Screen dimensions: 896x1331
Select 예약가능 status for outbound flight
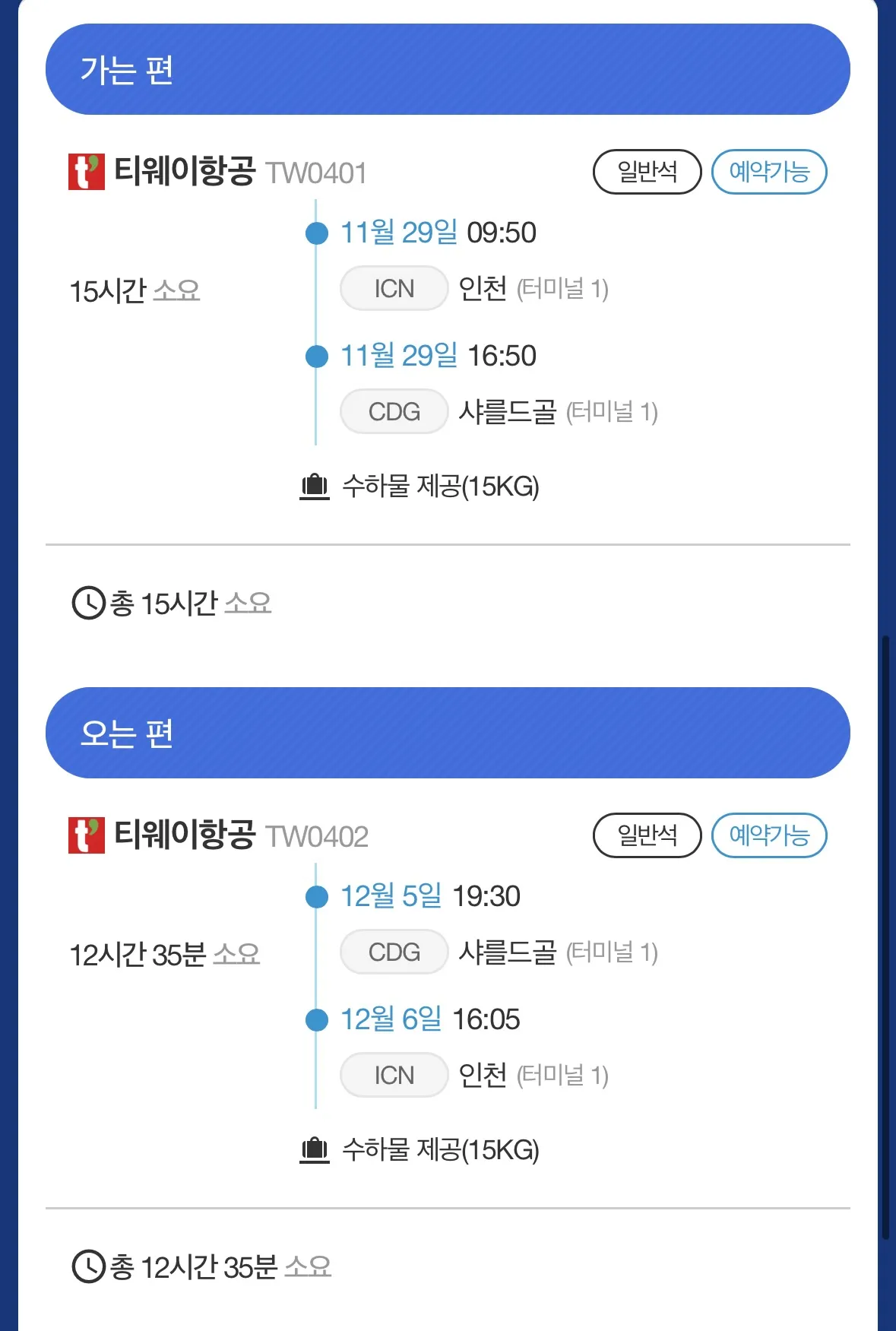pyautogui.click(x=769, y=173)
